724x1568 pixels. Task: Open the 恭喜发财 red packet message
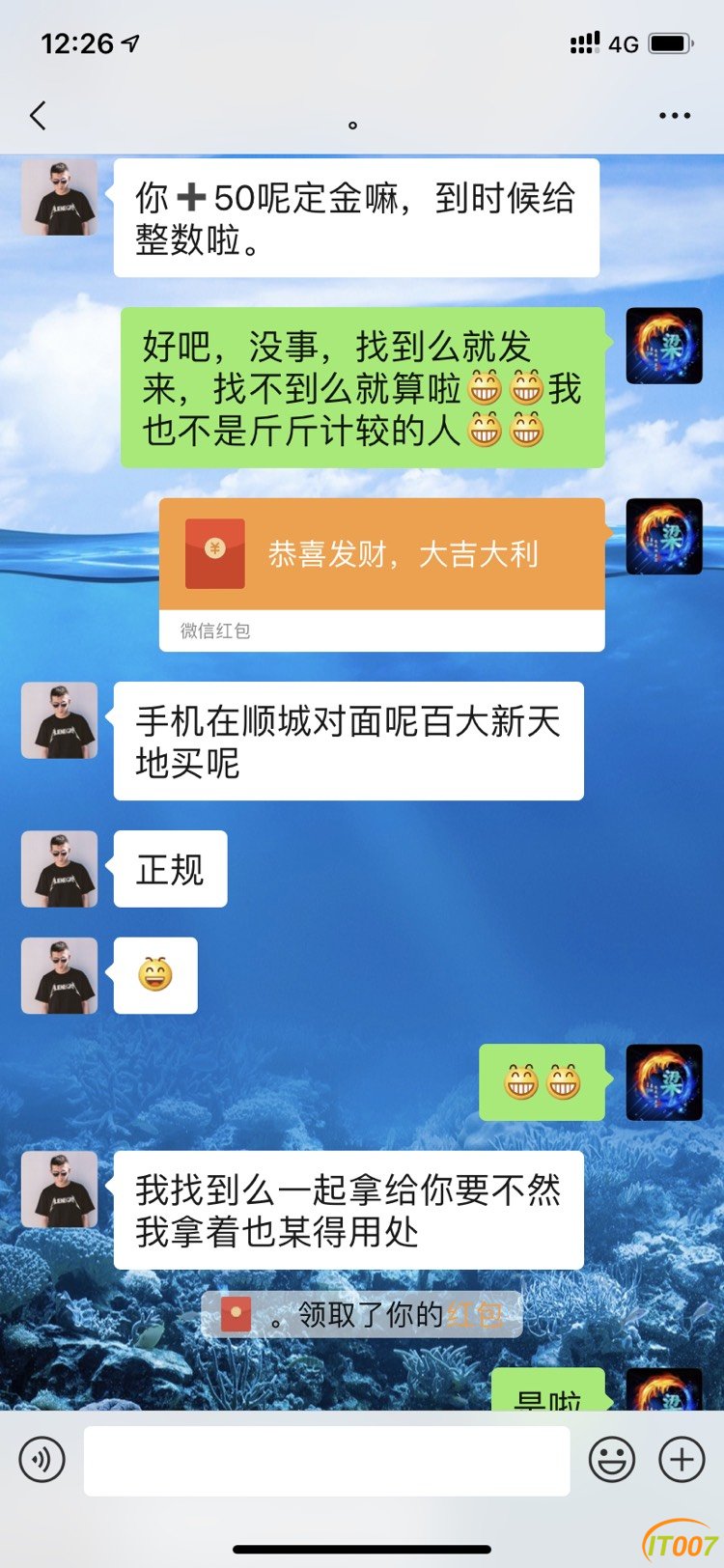(381, 555)
